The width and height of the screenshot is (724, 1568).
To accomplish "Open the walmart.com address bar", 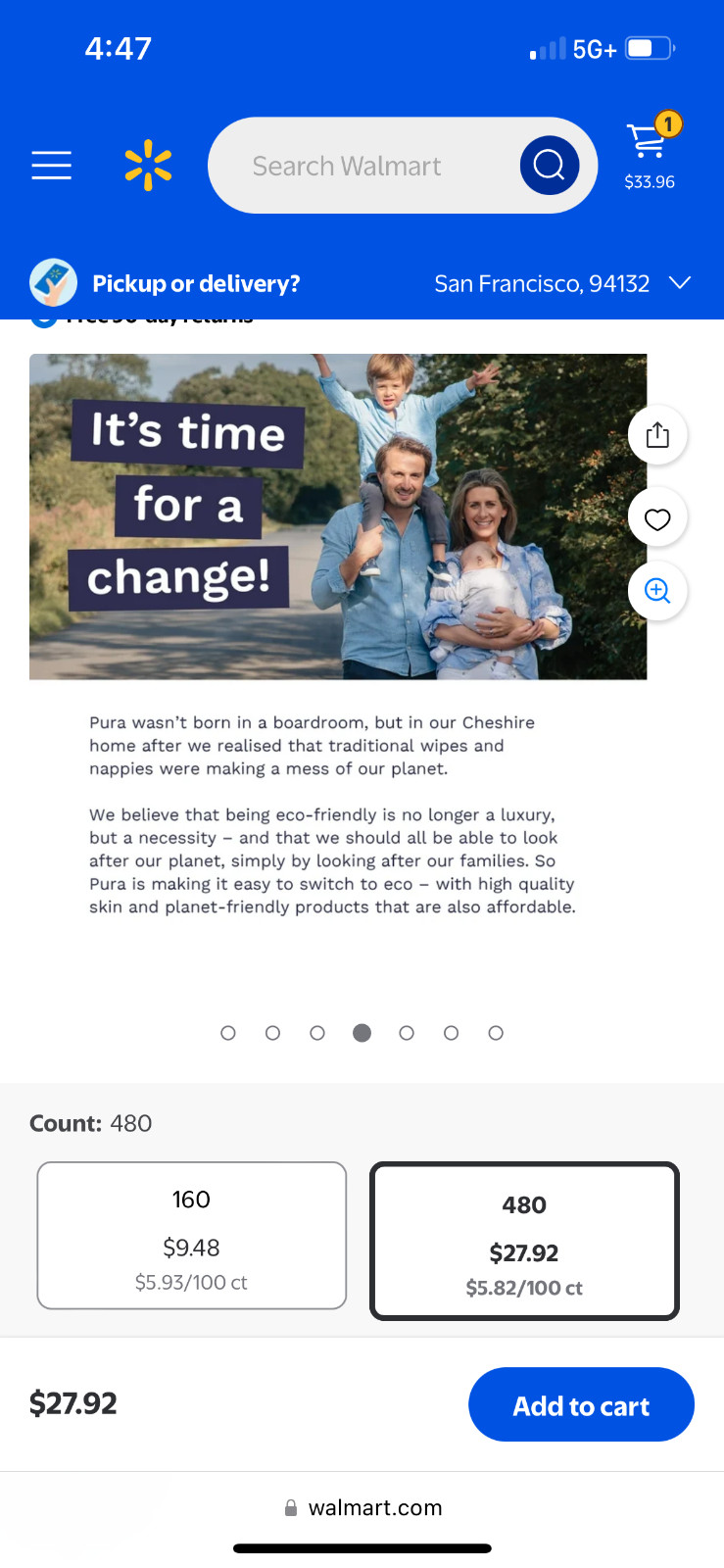I will [x=363, y=1507].
